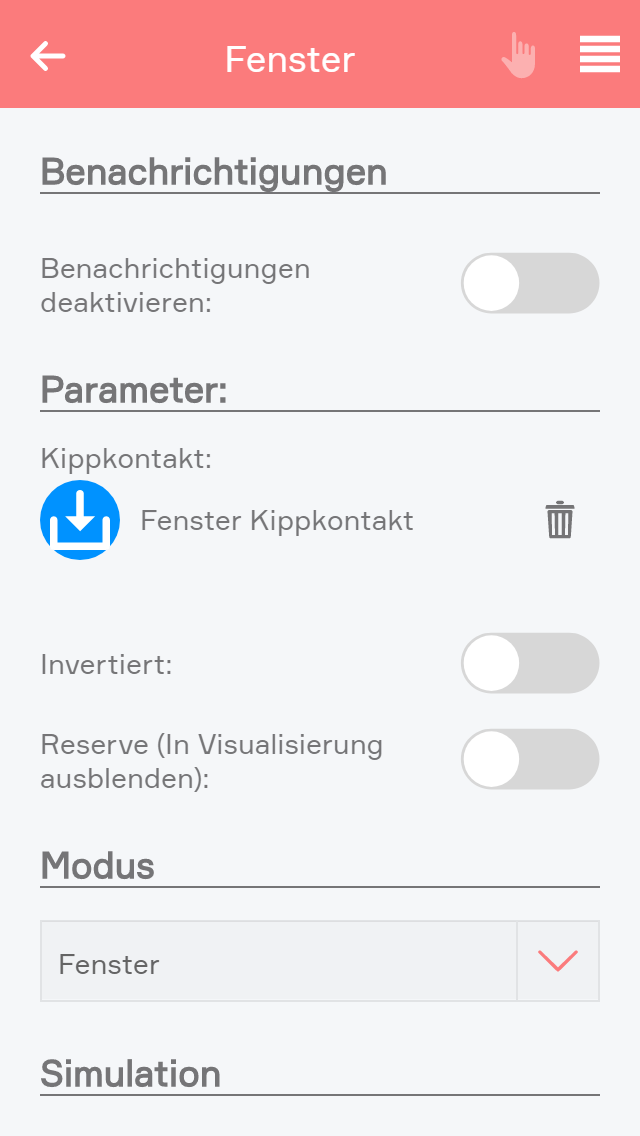Delete the Fenster Kippkontakt with trash icon
This screenshot has height=1136, width=640.
(x=559, y=521)
